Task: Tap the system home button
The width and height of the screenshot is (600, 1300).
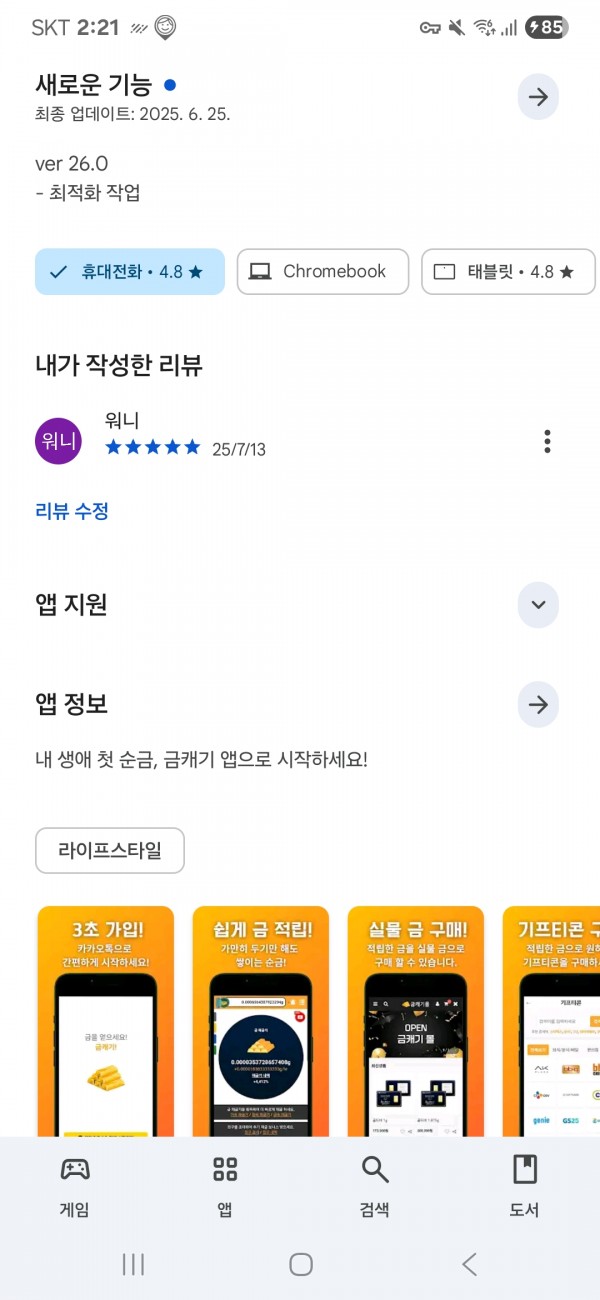Action: [301, 1264]
